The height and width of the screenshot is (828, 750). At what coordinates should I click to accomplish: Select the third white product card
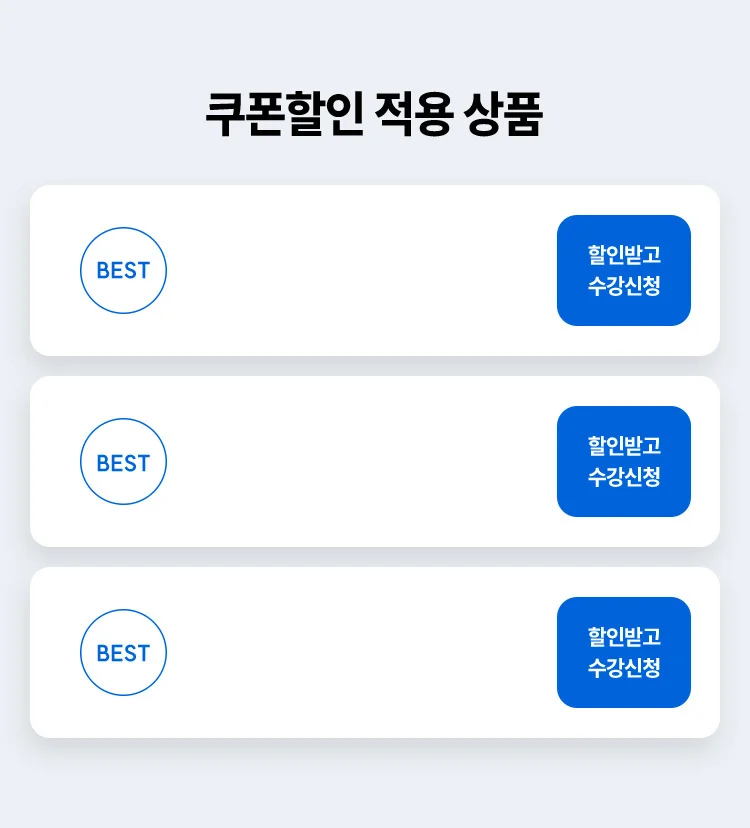click(x=375, y=652)
